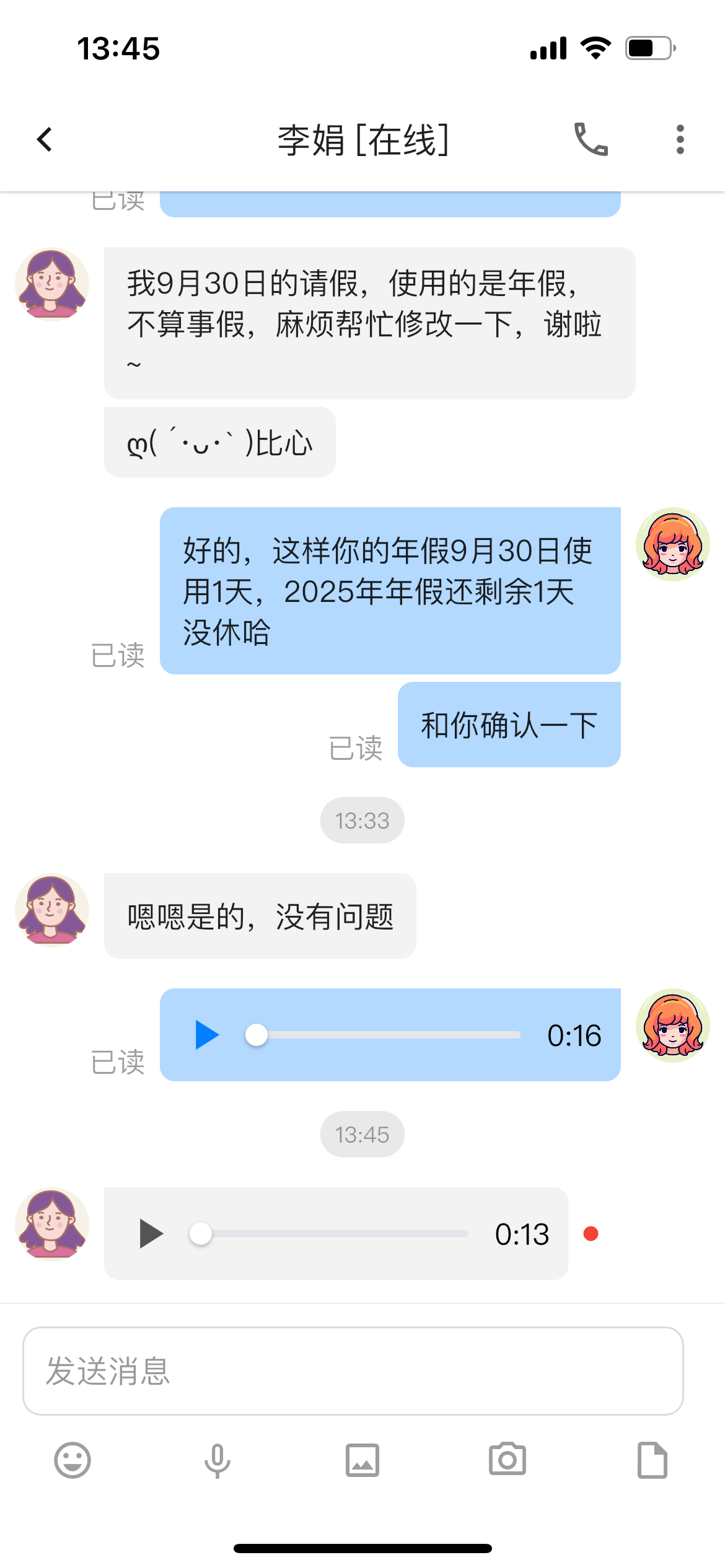Screen dimensions: 725x1568
Task: Attach a picture from the gallery
Action: (x=362, y=1460)
